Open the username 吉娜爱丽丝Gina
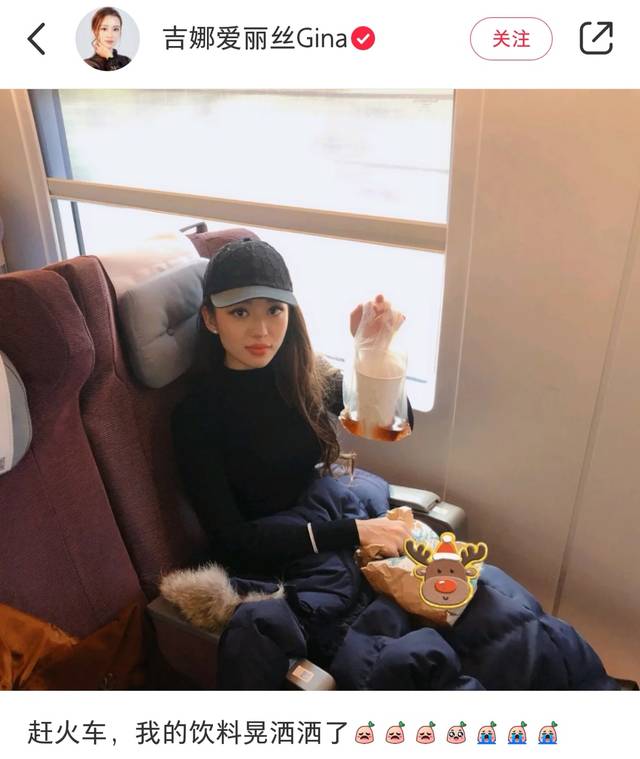Screen dimensions: 640x759 [255, 39]
